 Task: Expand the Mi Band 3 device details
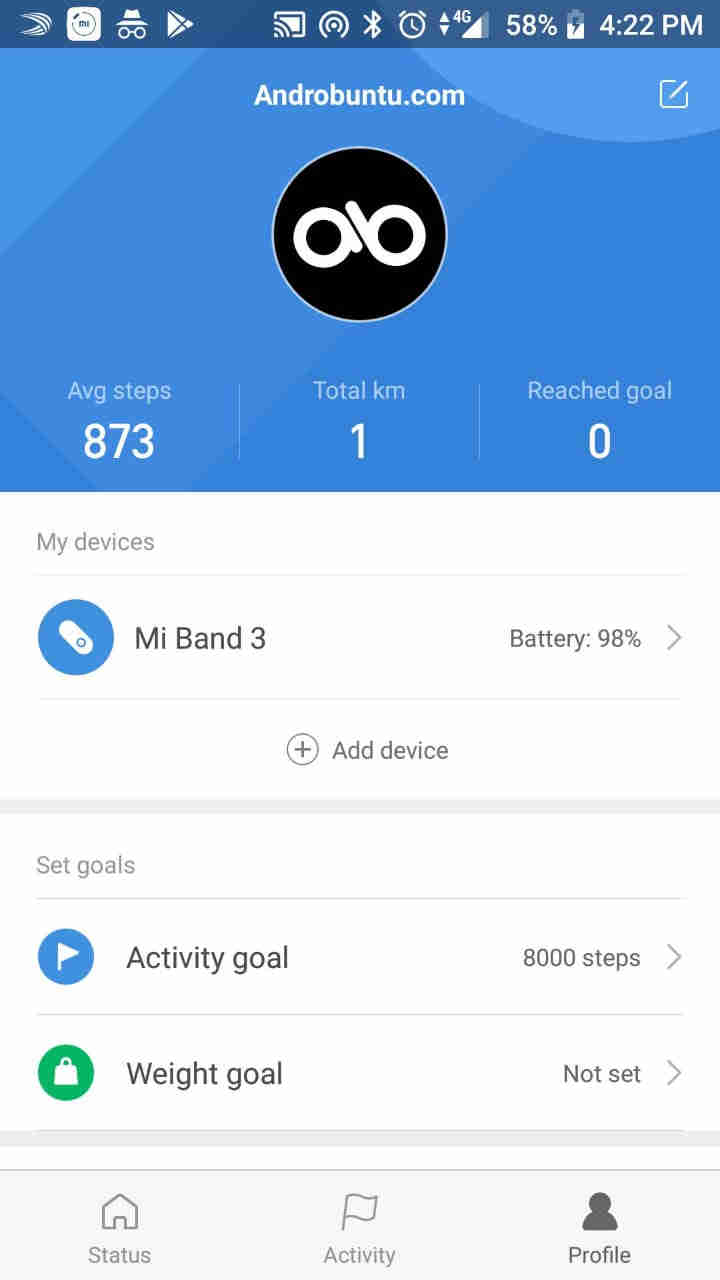point(677,637)
